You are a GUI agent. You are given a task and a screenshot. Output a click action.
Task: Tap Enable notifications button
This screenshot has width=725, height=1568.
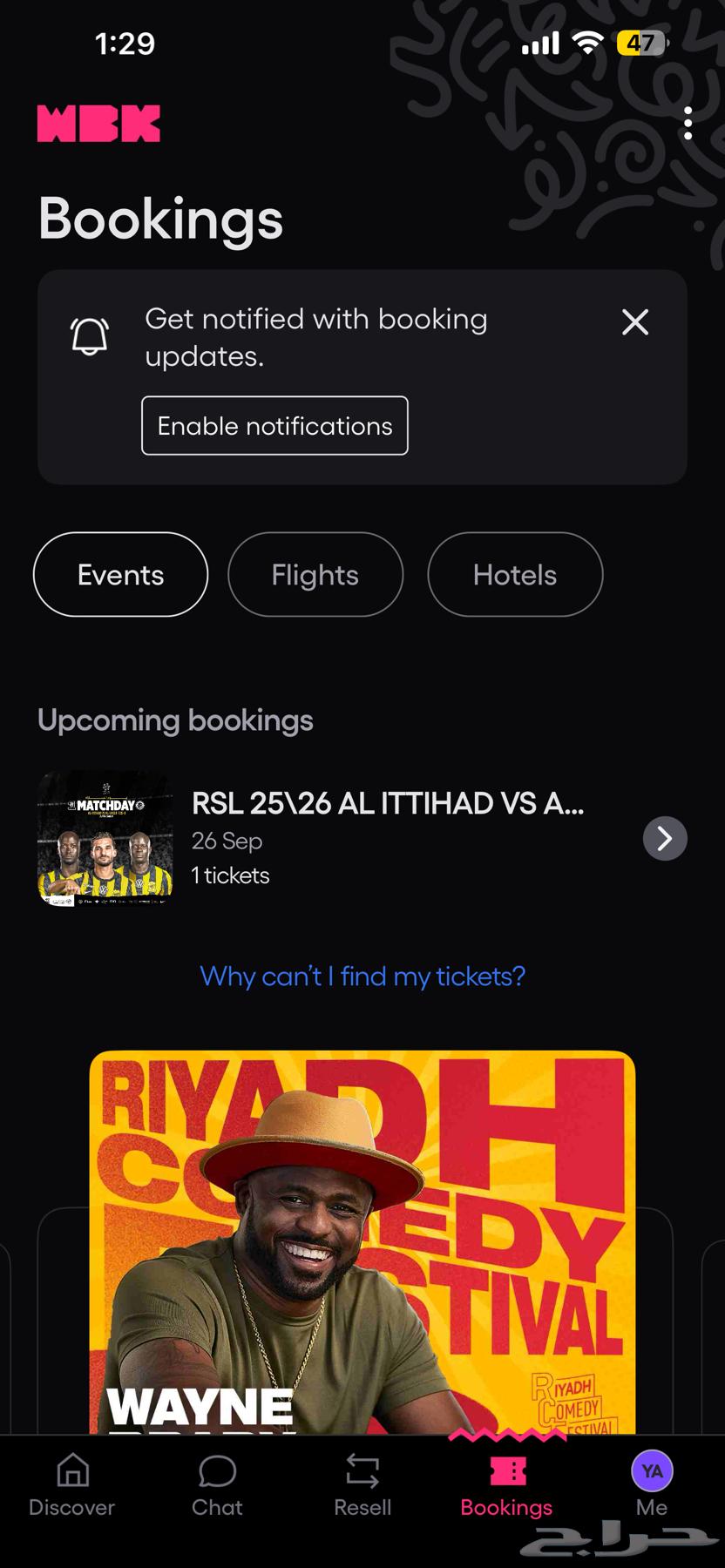[x=274, y=425]
